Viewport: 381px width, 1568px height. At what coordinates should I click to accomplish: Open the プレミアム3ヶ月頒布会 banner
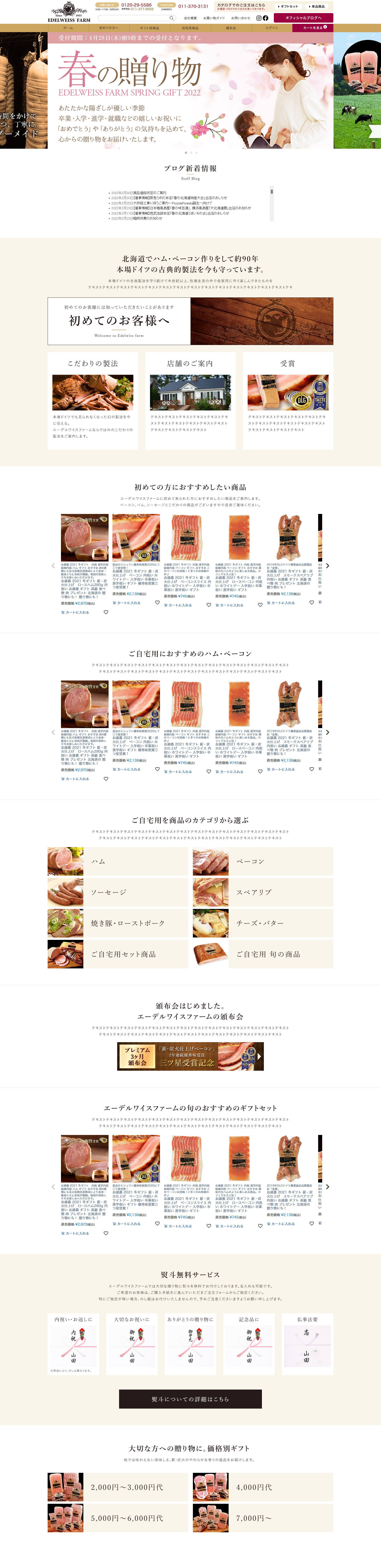click(x=190, y=1057)
